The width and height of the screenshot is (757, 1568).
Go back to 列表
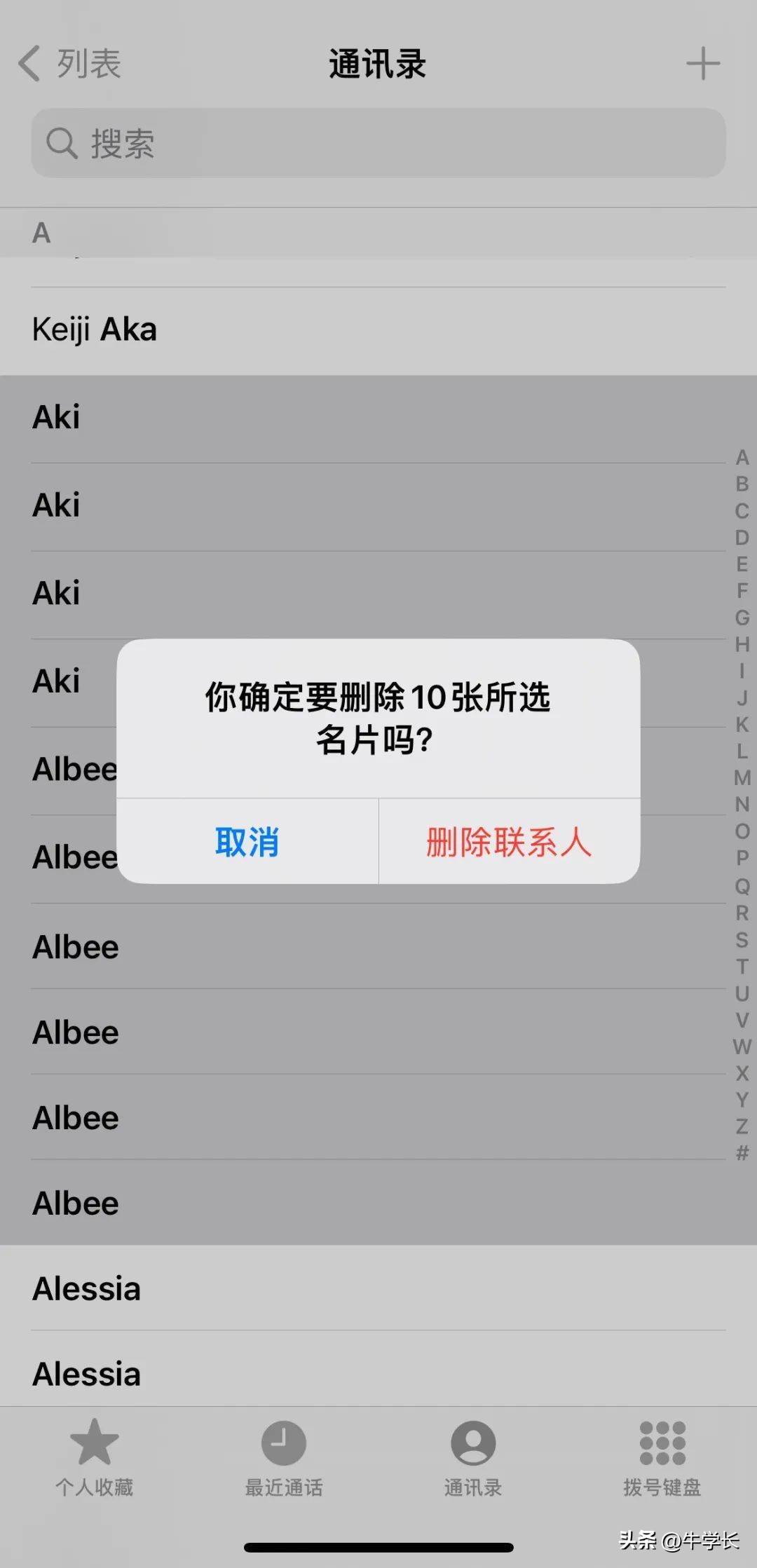point(70,64)
